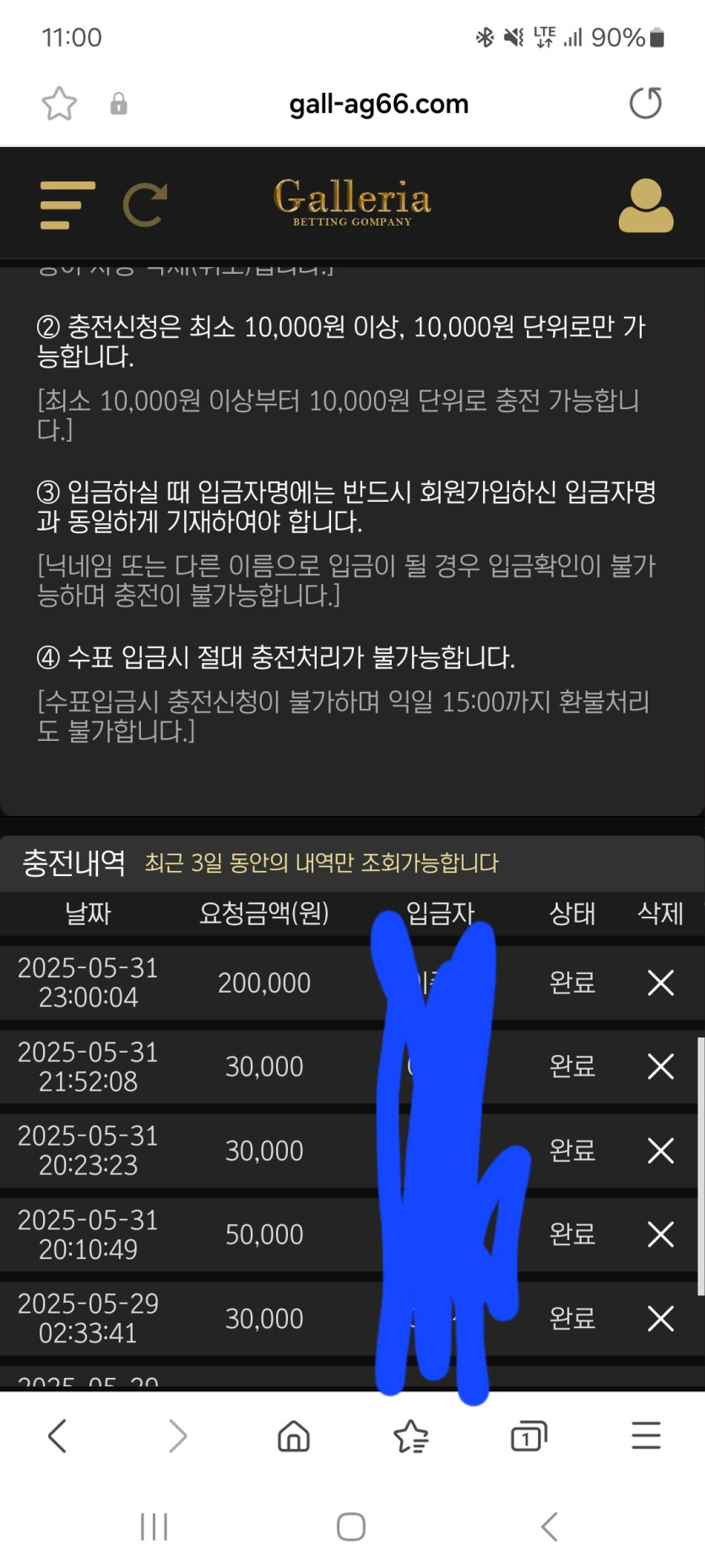
Task: Open the browser bookmarks list
Action: [x=411, y=1435]
